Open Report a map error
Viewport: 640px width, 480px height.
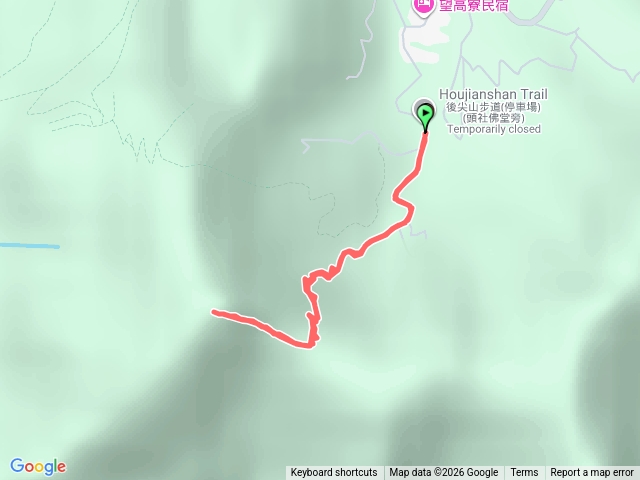coord(592,473)
